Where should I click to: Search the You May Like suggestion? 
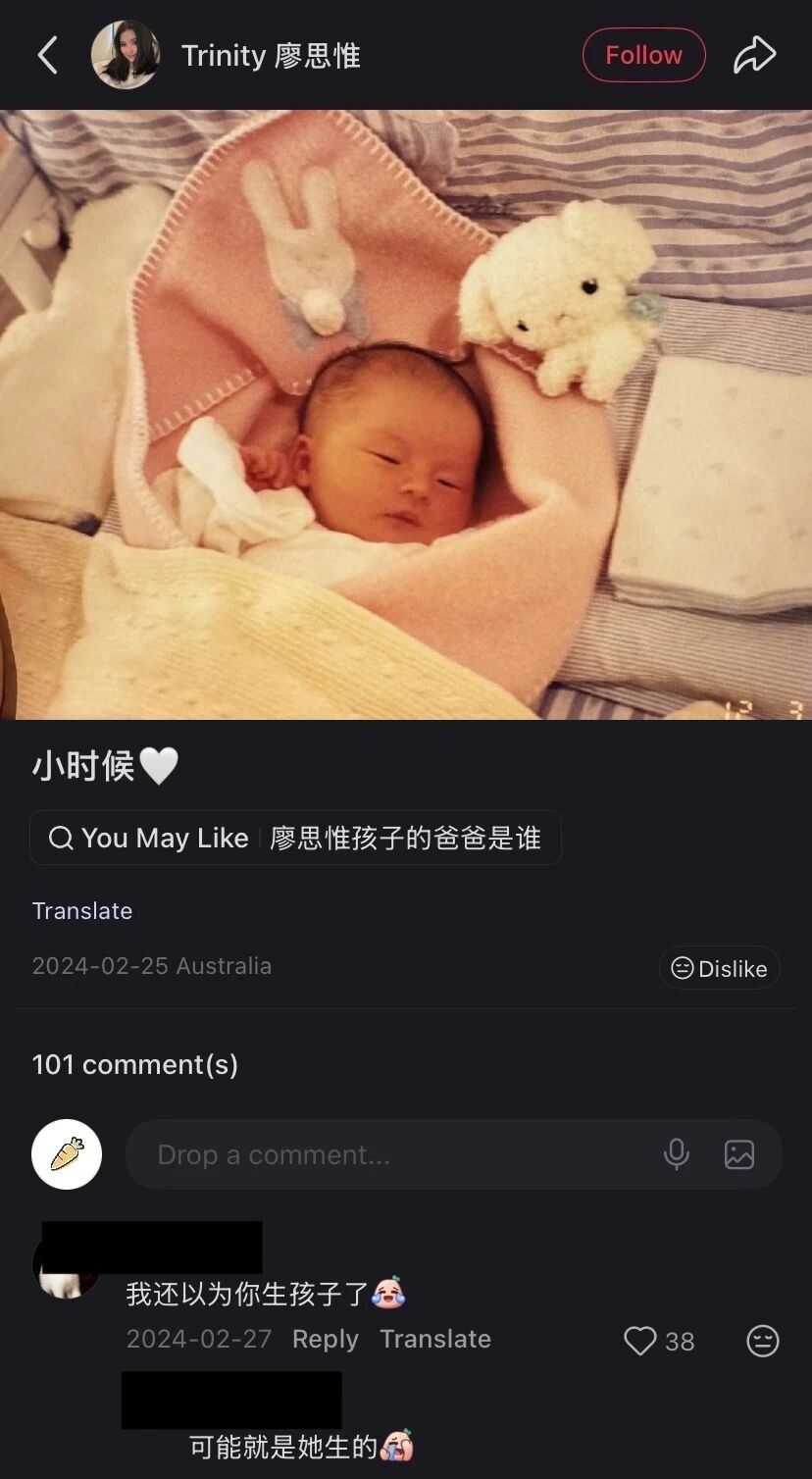point(295,838)
